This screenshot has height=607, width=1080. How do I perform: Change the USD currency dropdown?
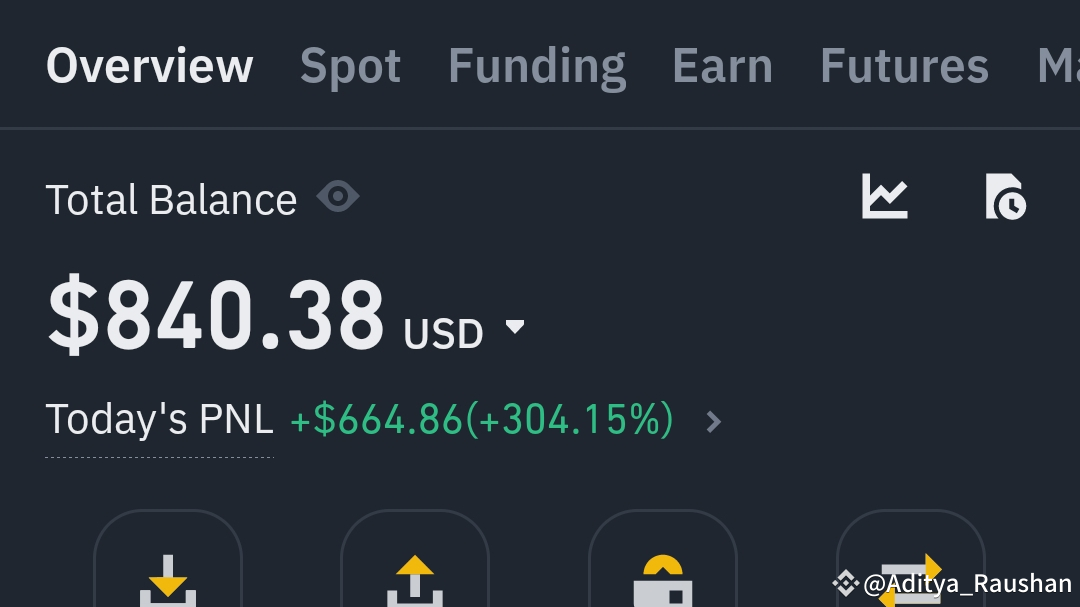(515, 327)
